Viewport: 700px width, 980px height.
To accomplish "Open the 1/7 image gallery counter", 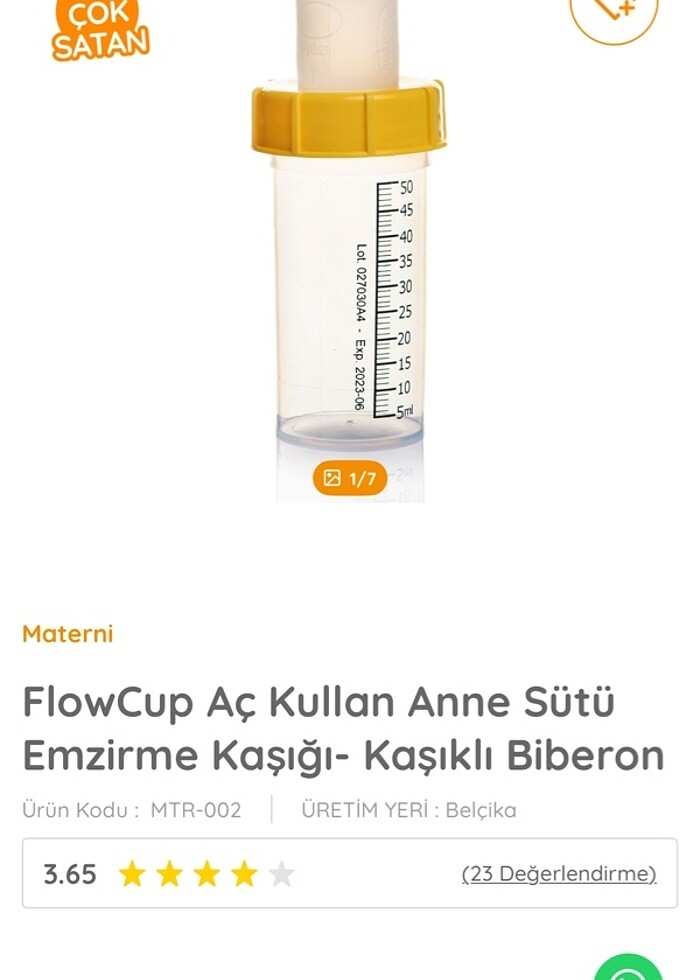I will [349, 478].
